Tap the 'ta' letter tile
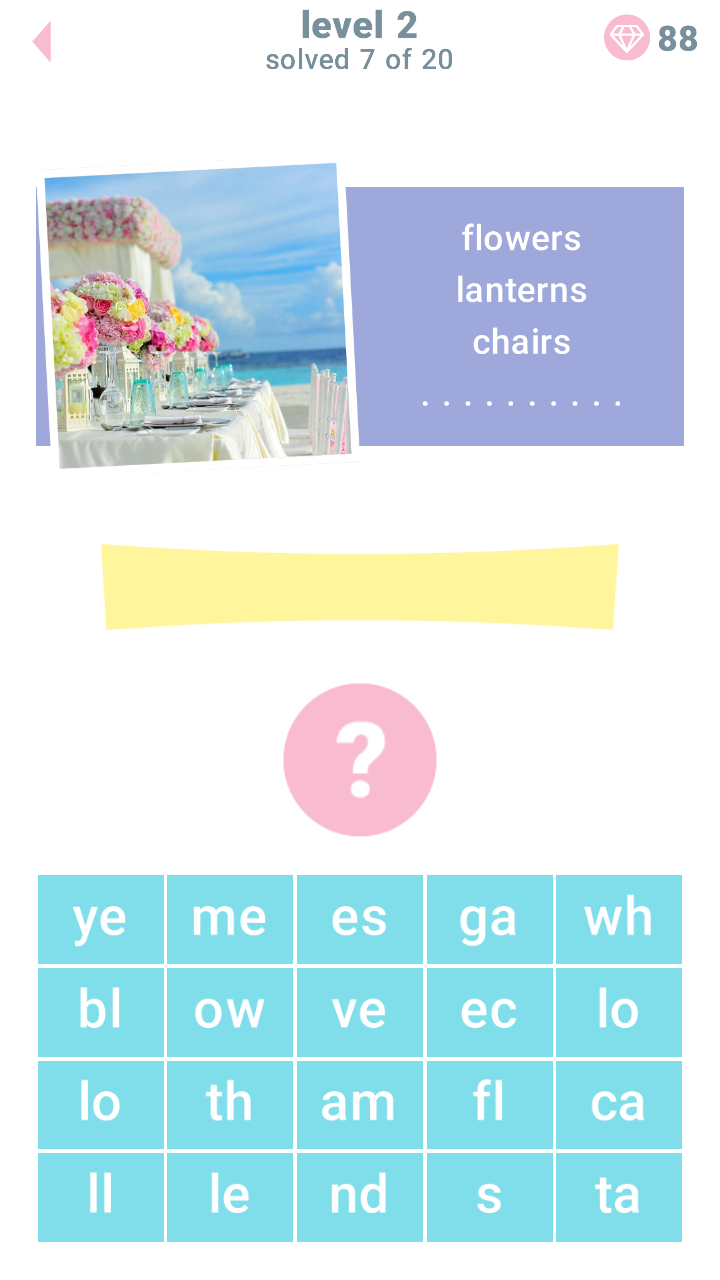 (618, 1197)
